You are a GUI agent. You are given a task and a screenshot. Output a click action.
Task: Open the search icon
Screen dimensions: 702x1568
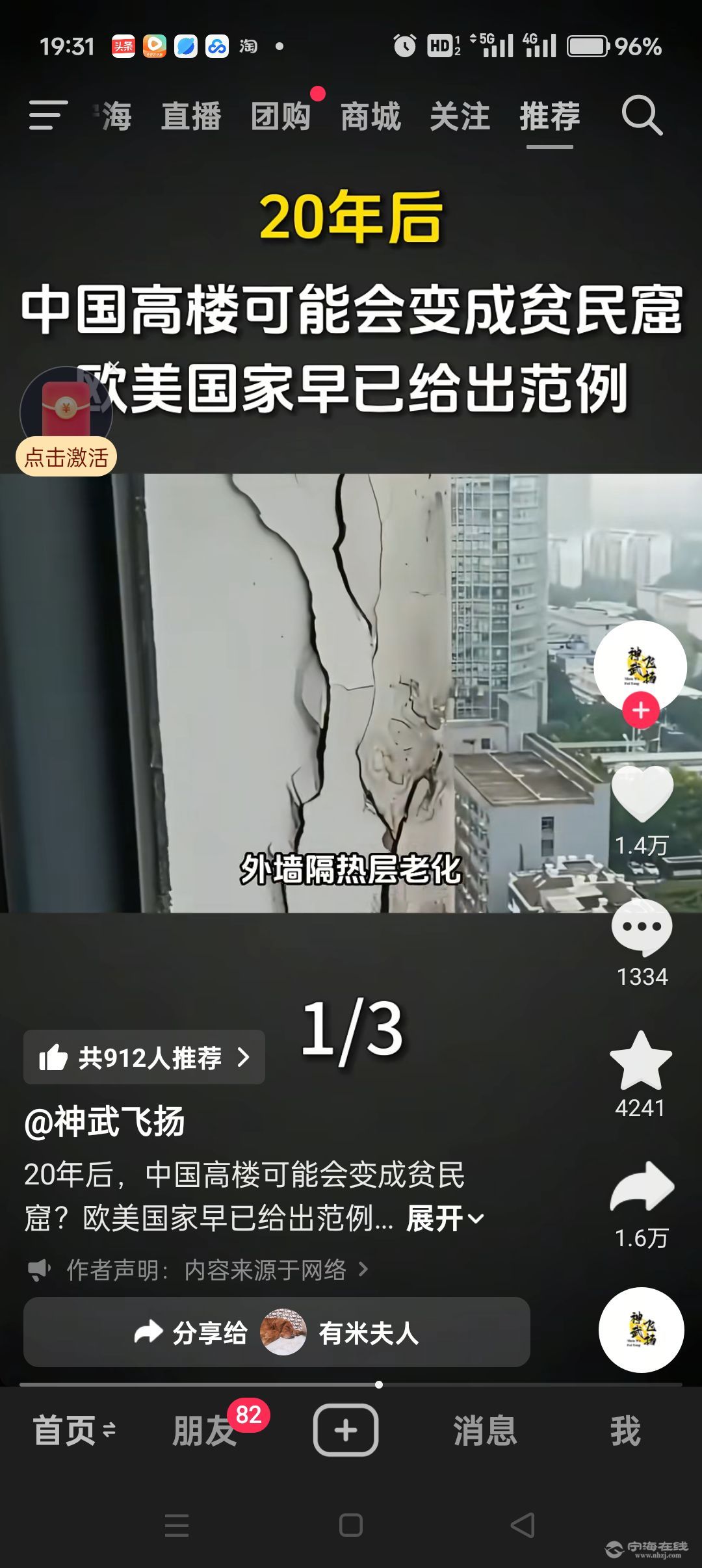click(642, 116)
